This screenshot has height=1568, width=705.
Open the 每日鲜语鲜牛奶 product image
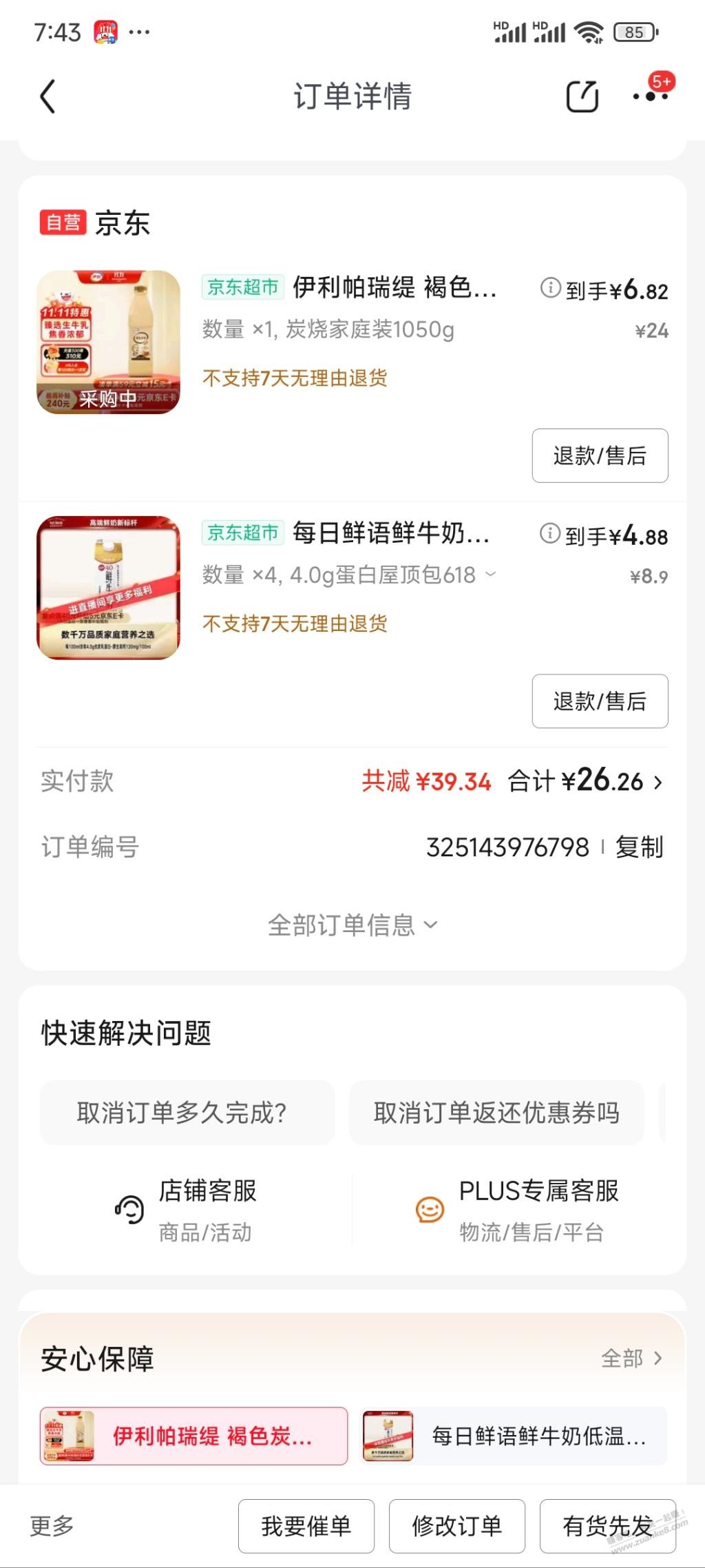tap(108, 587)
